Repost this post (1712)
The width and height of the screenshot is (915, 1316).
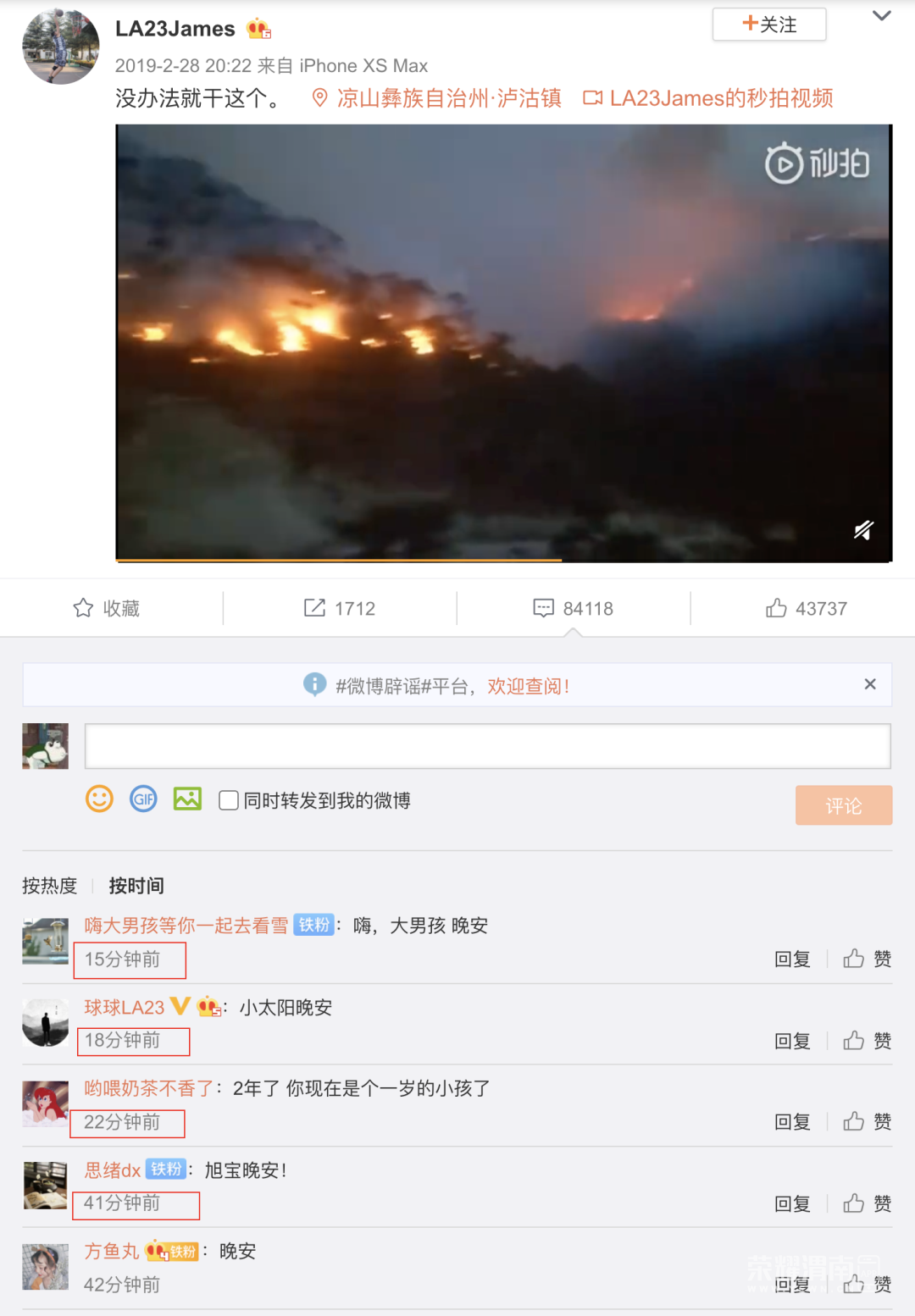tap(340, 608)
